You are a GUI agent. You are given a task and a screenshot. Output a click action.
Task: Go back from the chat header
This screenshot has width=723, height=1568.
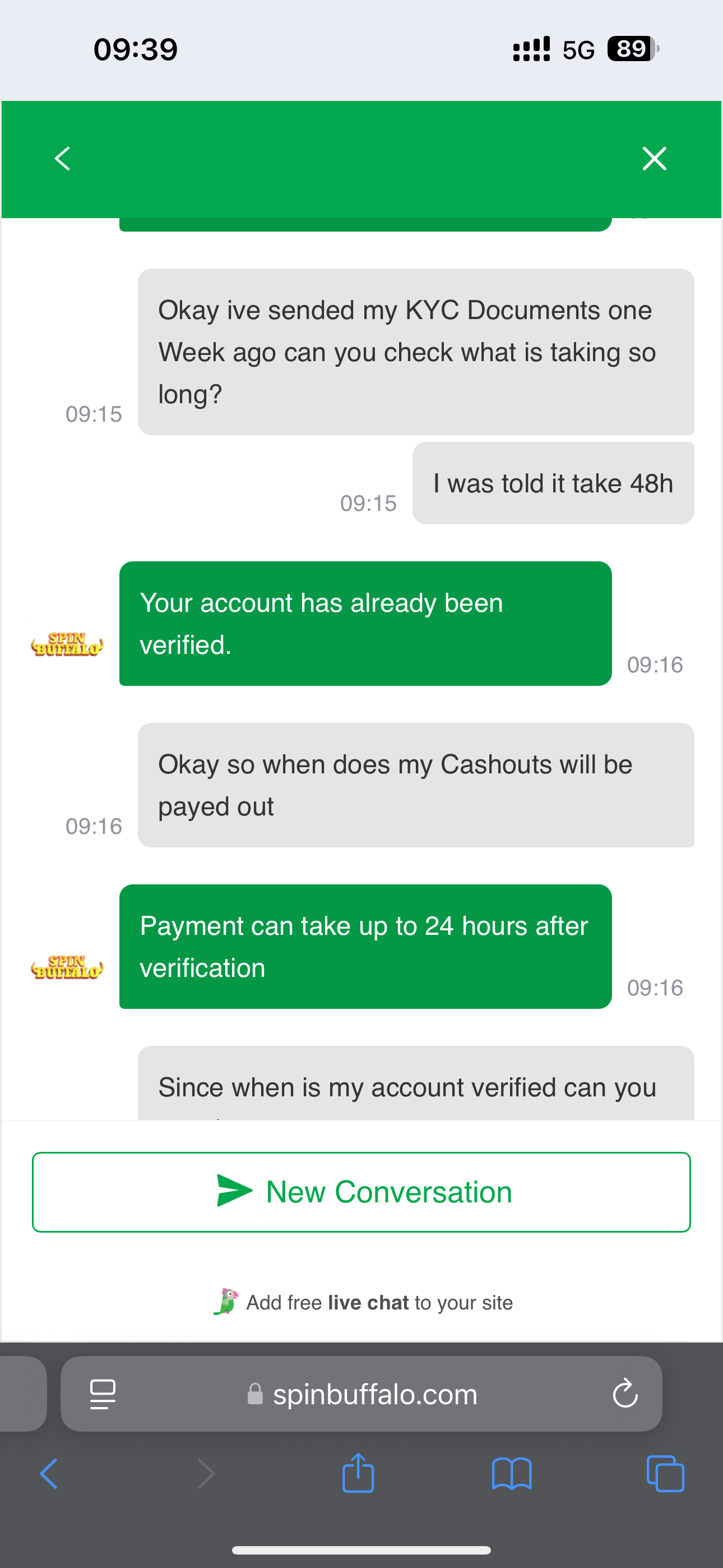coord(63,159)
